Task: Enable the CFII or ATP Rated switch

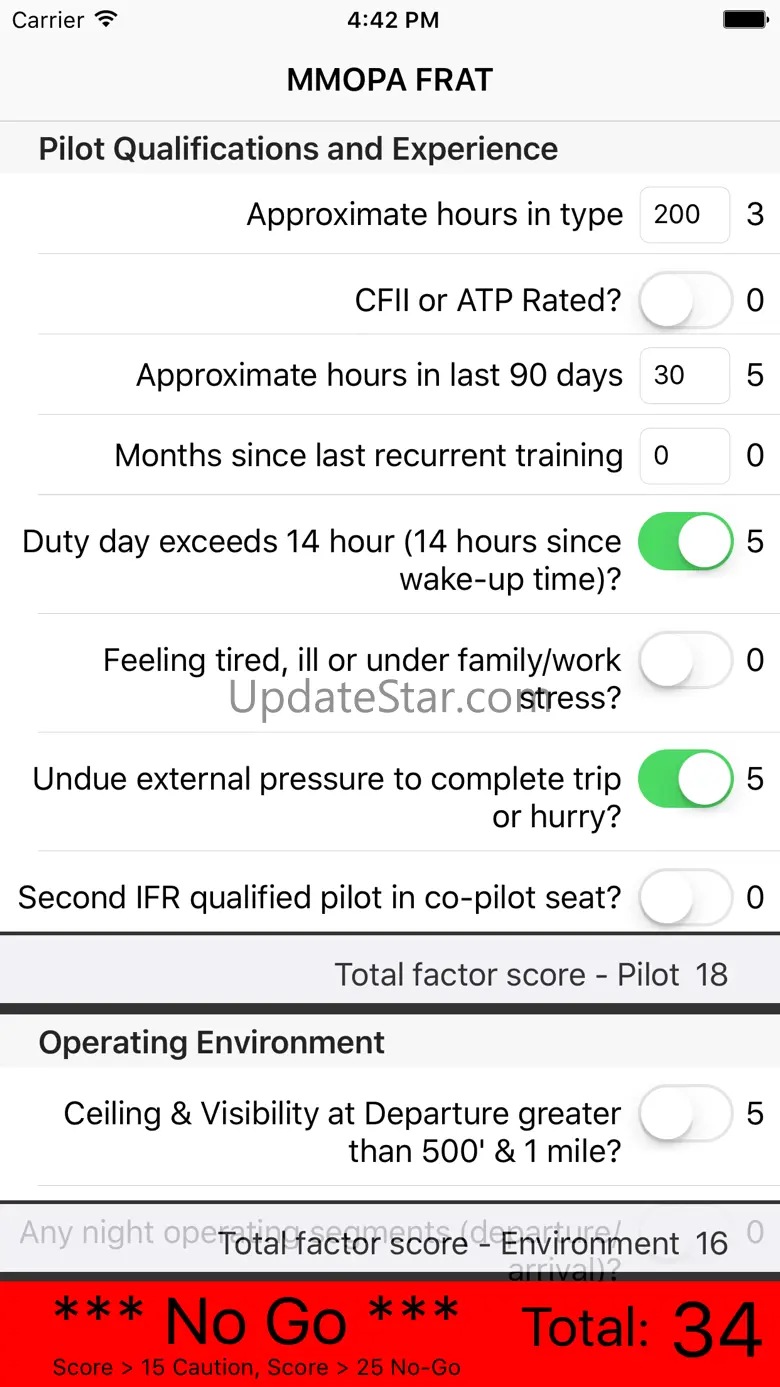Action: pos(686,300)
